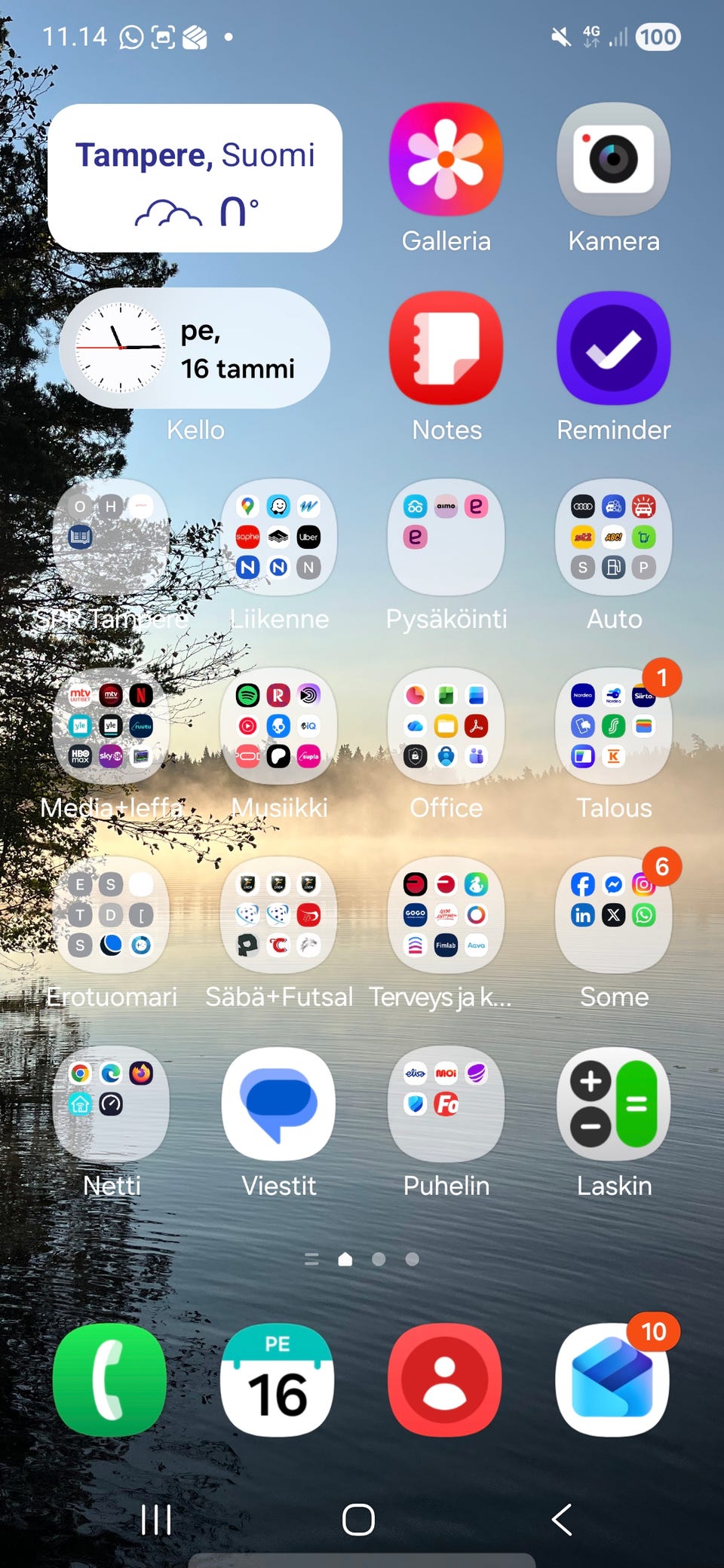Screen dimensions: 724x1568
Task: Open the Netti browsers folder
Action: pos(111,1104)
